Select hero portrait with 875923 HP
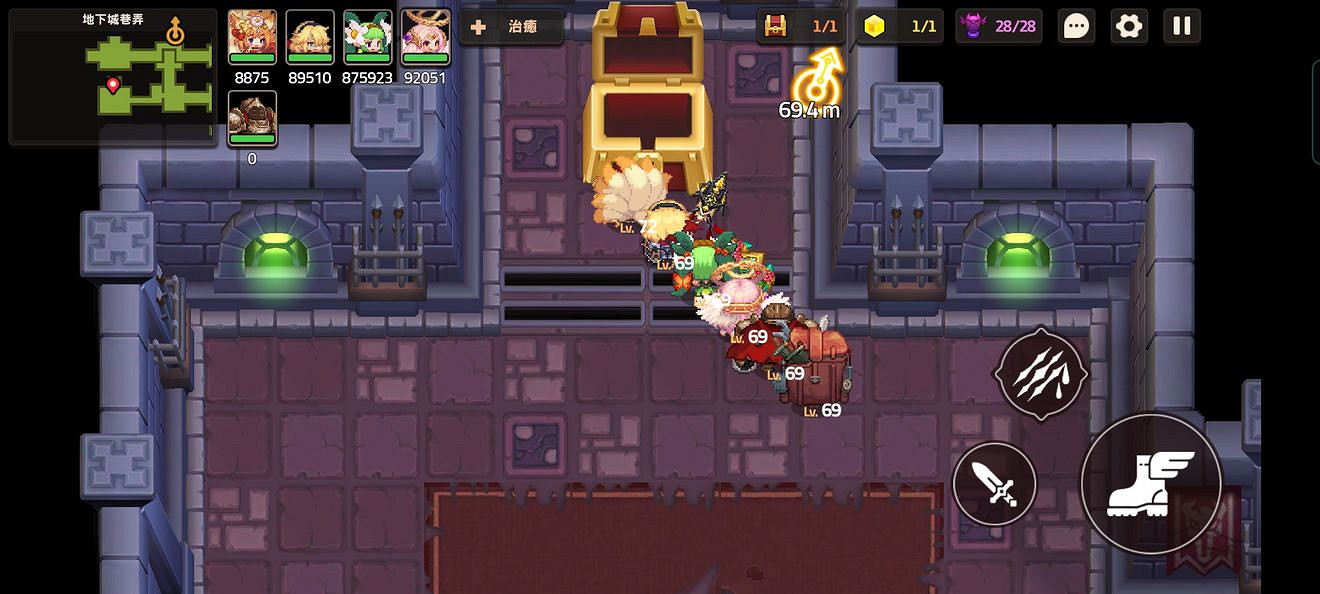The height and width of the screenshot is (594, 1320). pos(368,37)
